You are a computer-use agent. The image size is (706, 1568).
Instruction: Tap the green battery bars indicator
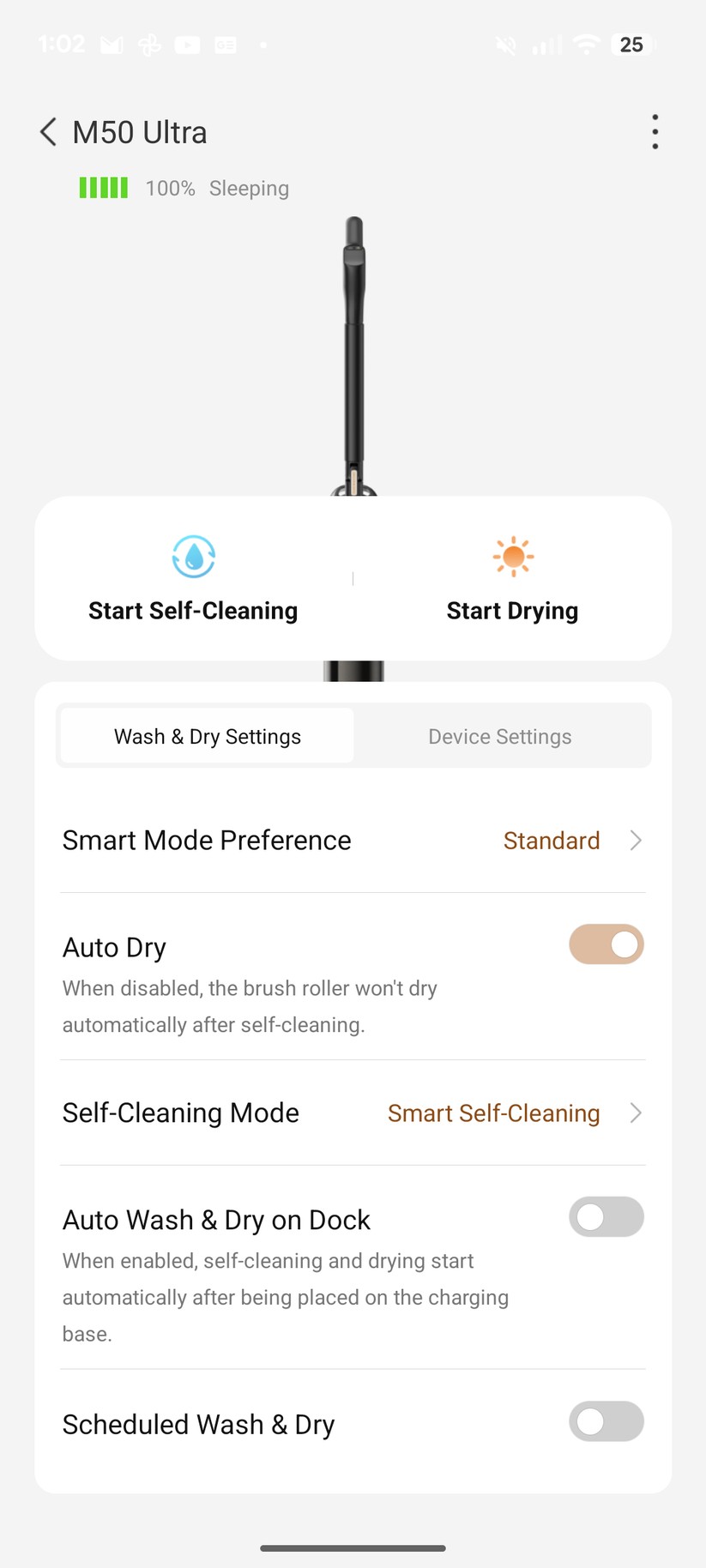point(103,187)
